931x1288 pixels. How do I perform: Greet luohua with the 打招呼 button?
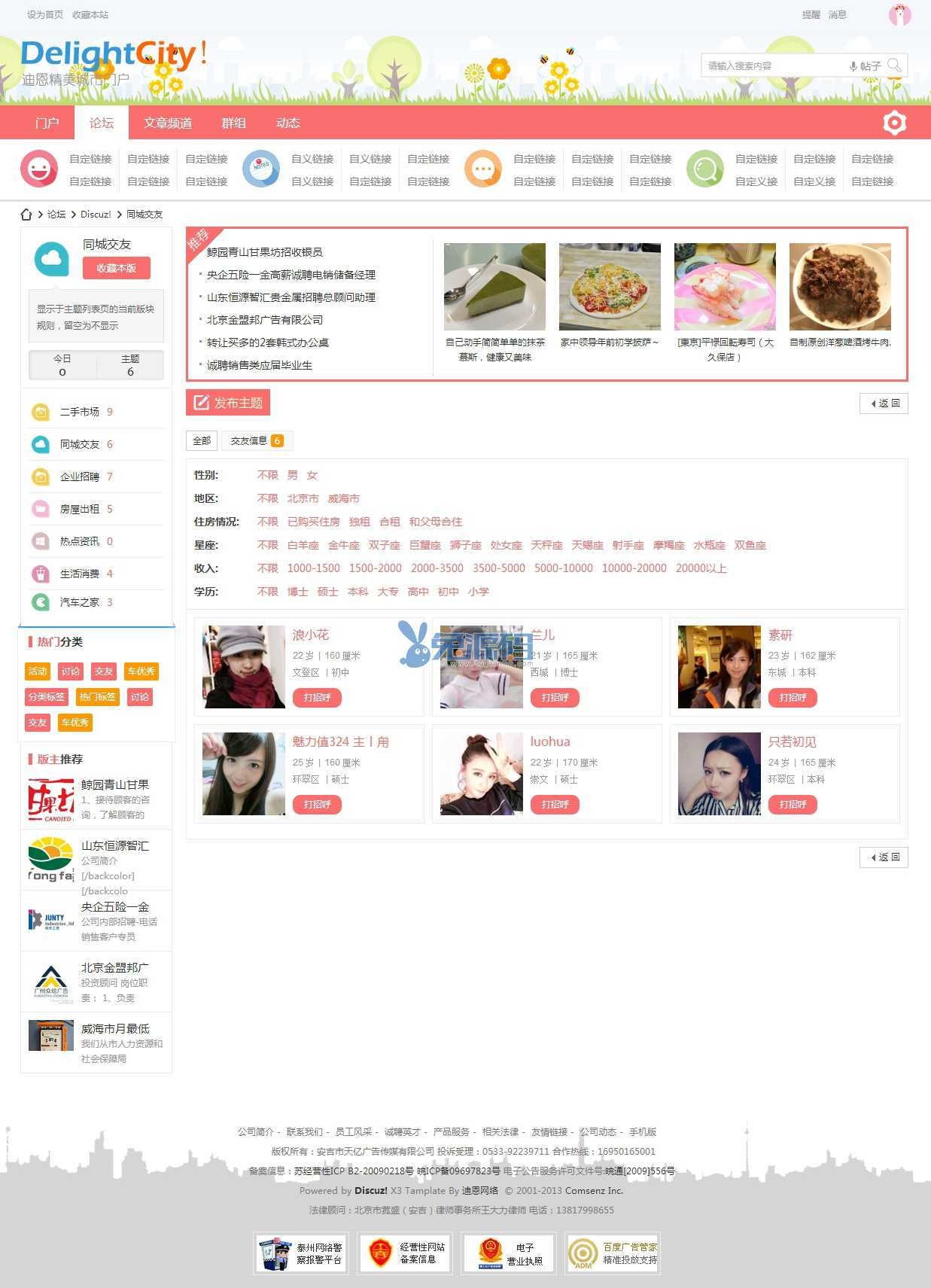point(555,805)
